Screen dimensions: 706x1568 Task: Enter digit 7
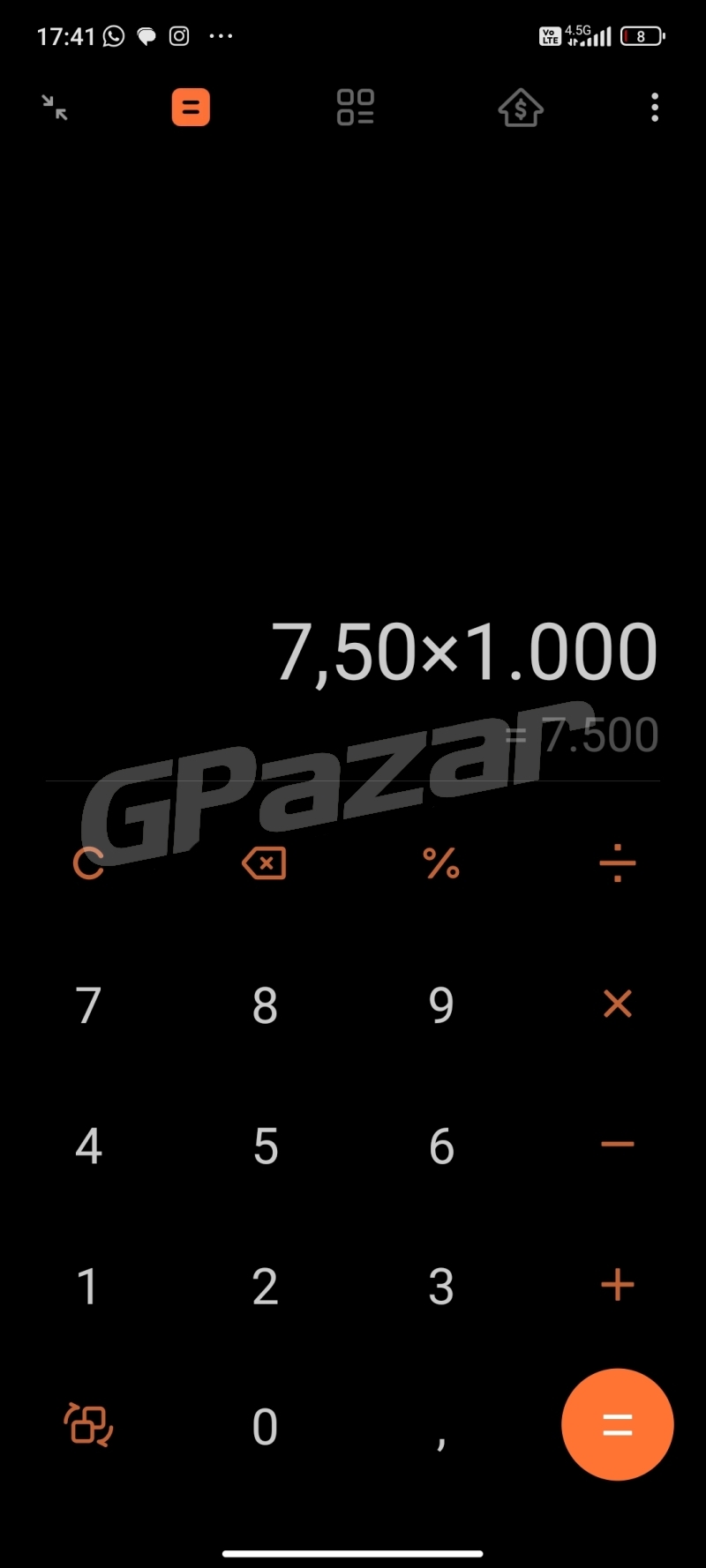tap(88, 1005)
